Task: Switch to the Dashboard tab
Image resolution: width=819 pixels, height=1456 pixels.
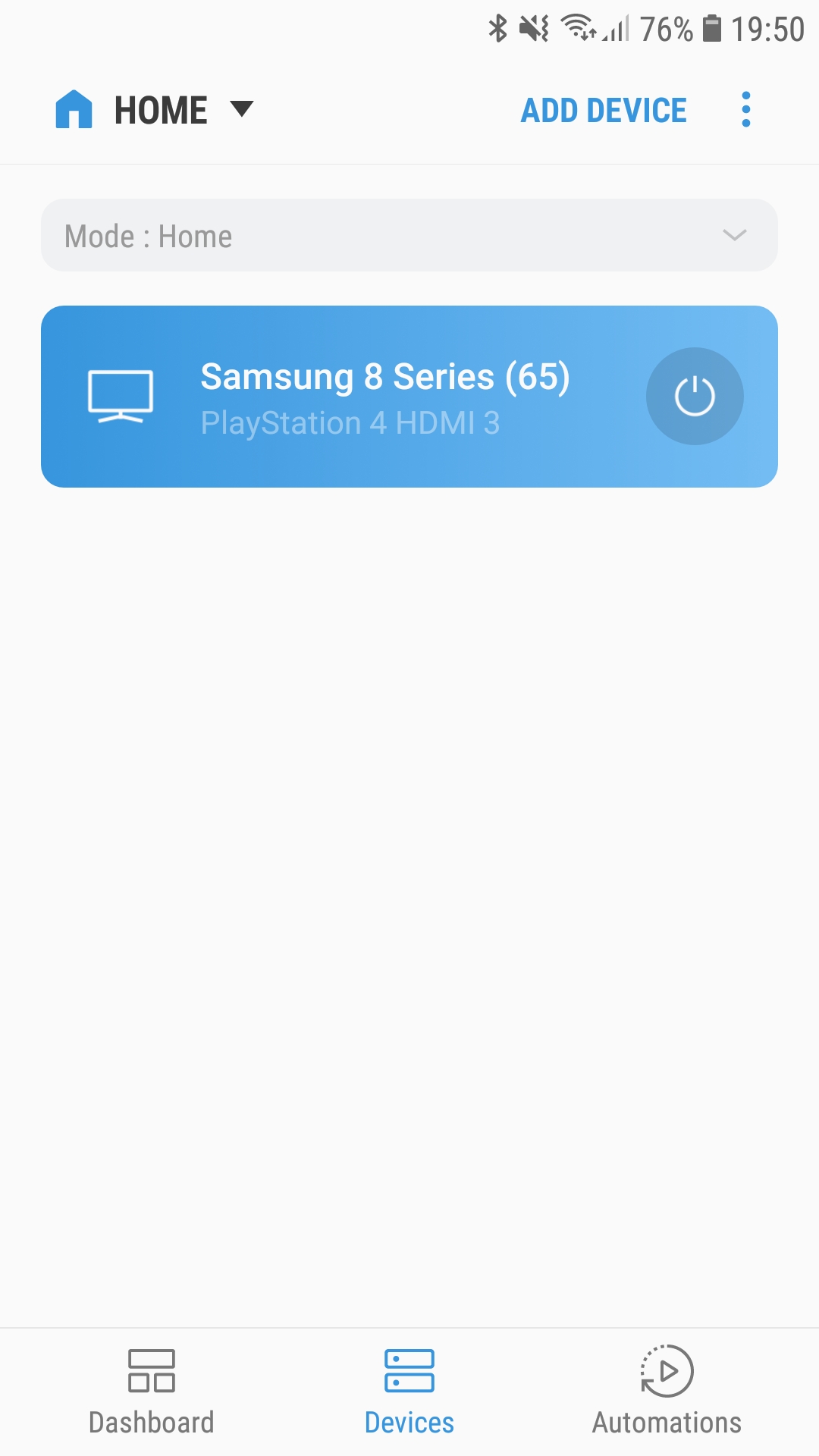Action: 152,1392
